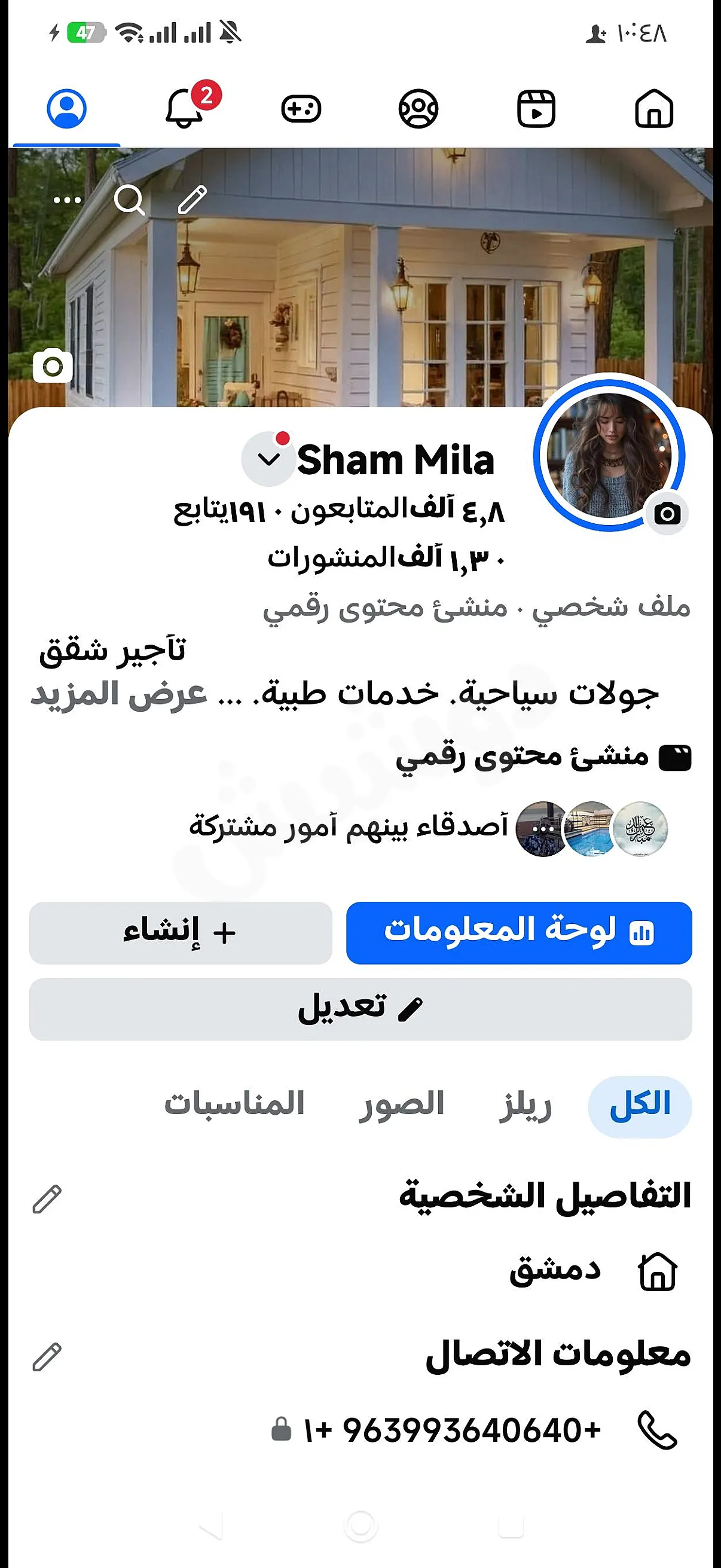
Task: Open the friends tab
Action: [x=418, y=109]
